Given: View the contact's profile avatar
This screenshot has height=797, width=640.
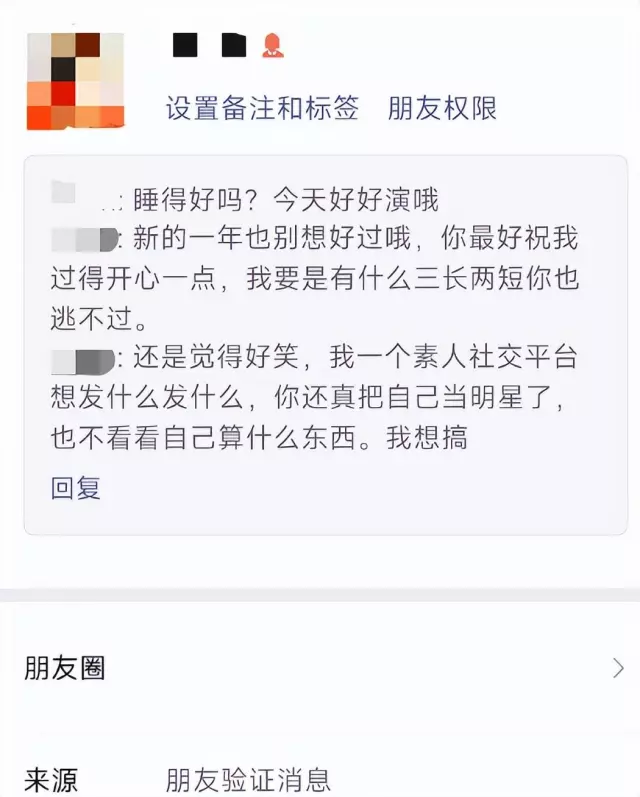Looking at the screenshot, I should [75, 81].
